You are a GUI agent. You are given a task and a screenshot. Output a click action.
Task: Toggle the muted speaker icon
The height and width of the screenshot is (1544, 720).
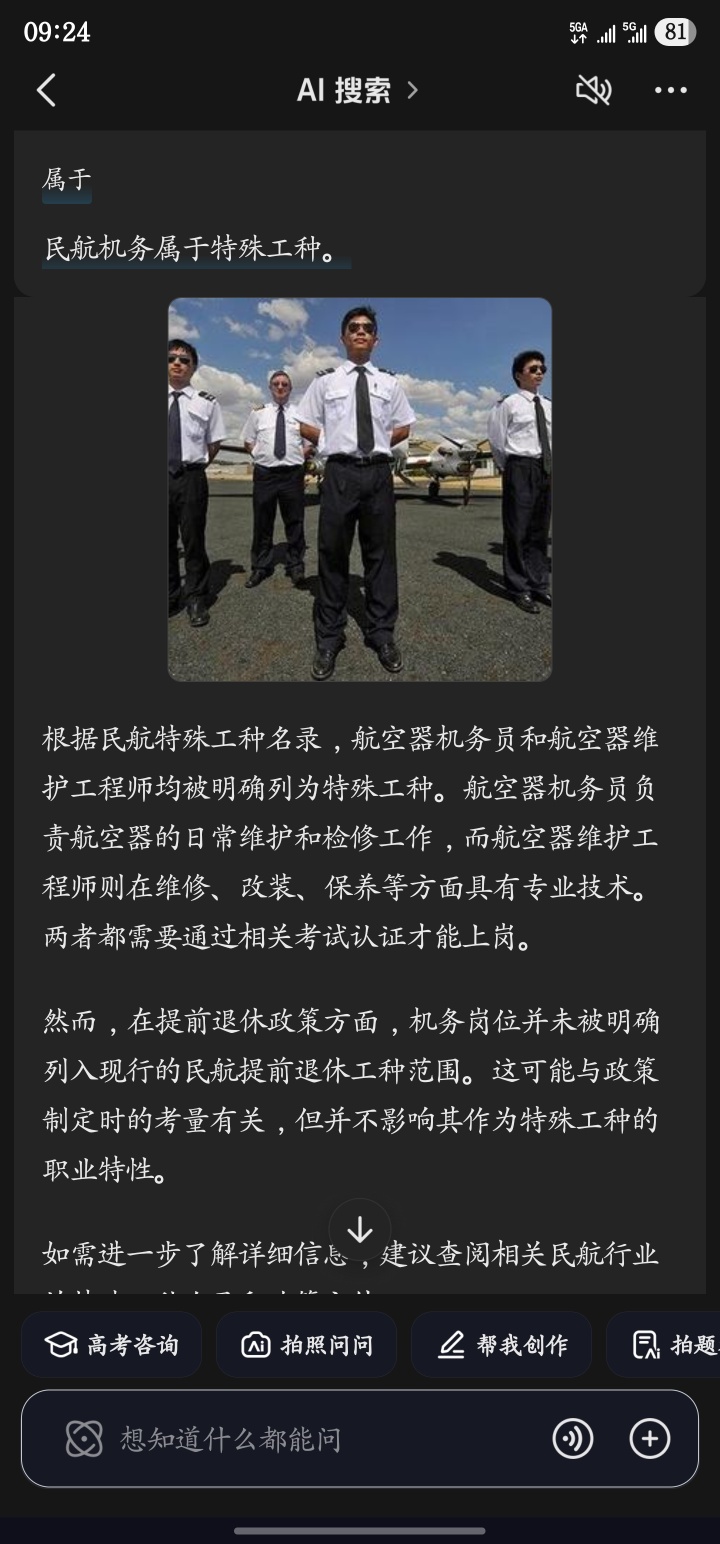(593, 91)
